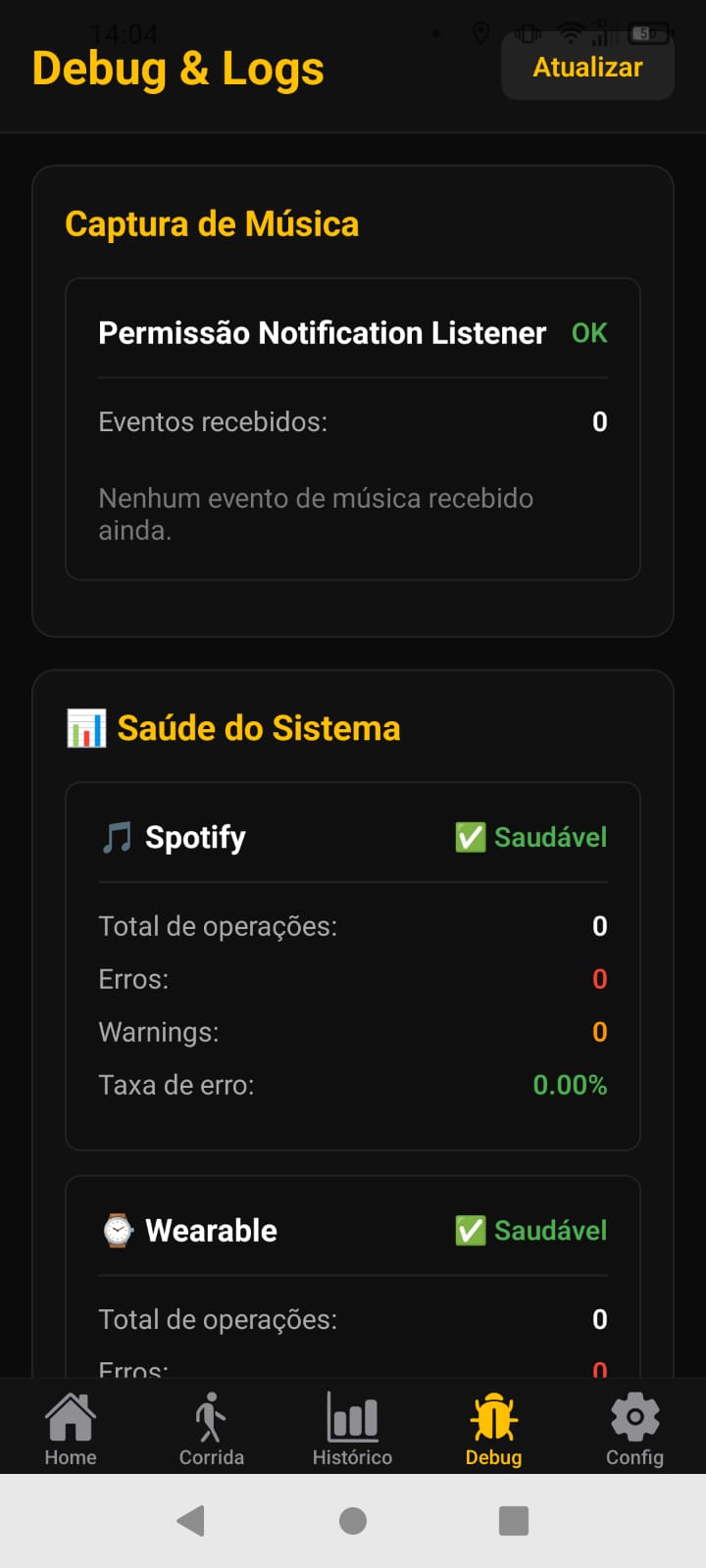This screenshot has height=1568, width=706.
Task: Switch to Histórico using the bar chart icon
Action: 352,1414
